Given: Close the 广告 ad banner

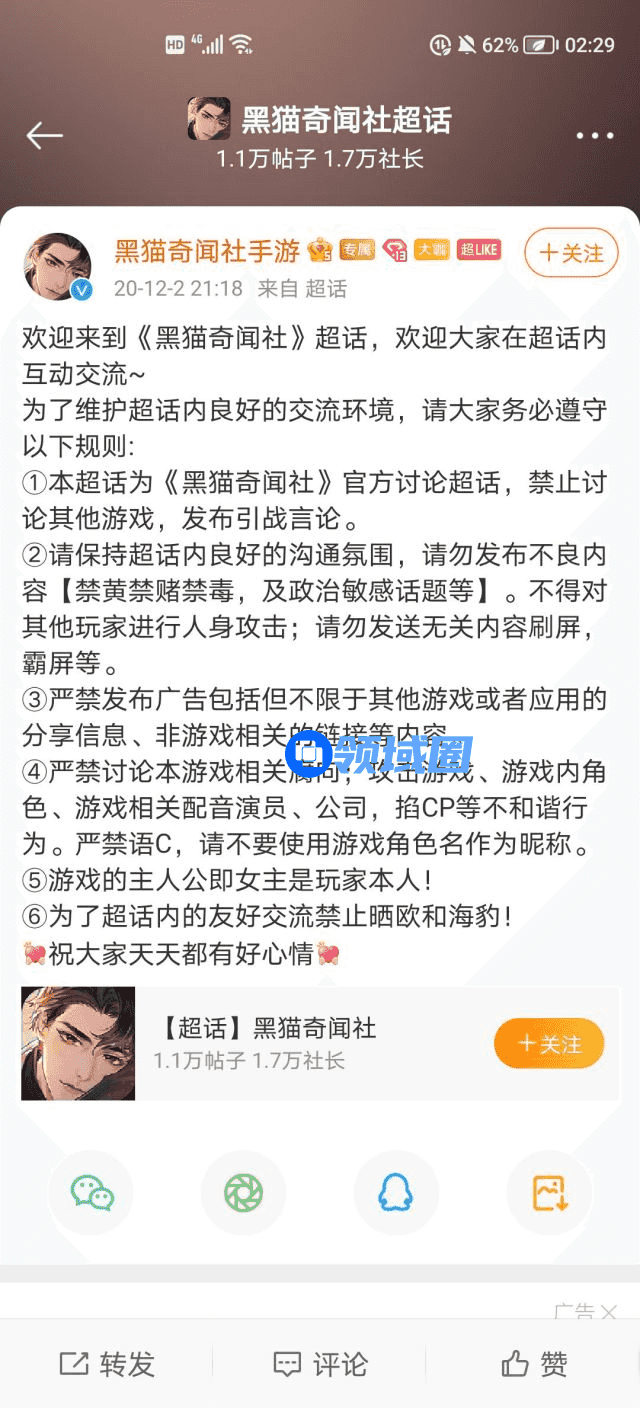Looking at the screenshot, I should (607, 1312).
